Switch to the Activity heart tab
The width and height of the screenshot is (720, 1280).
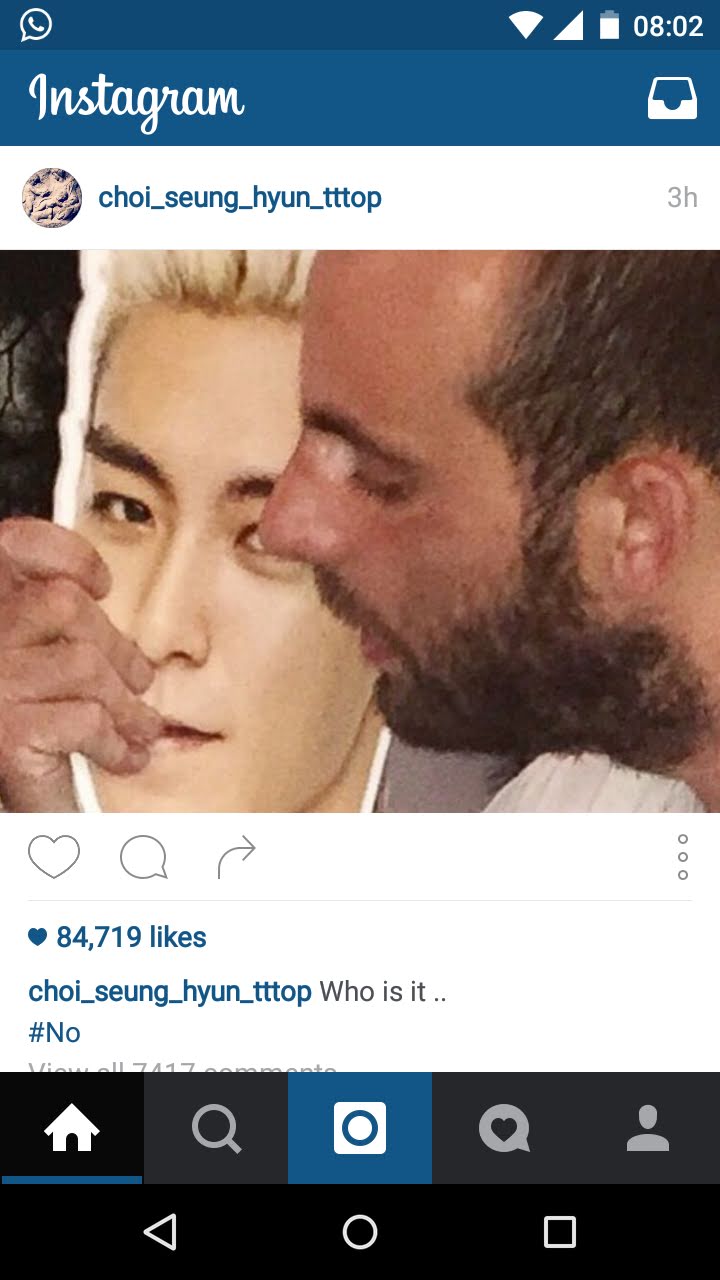point(504,1128)
